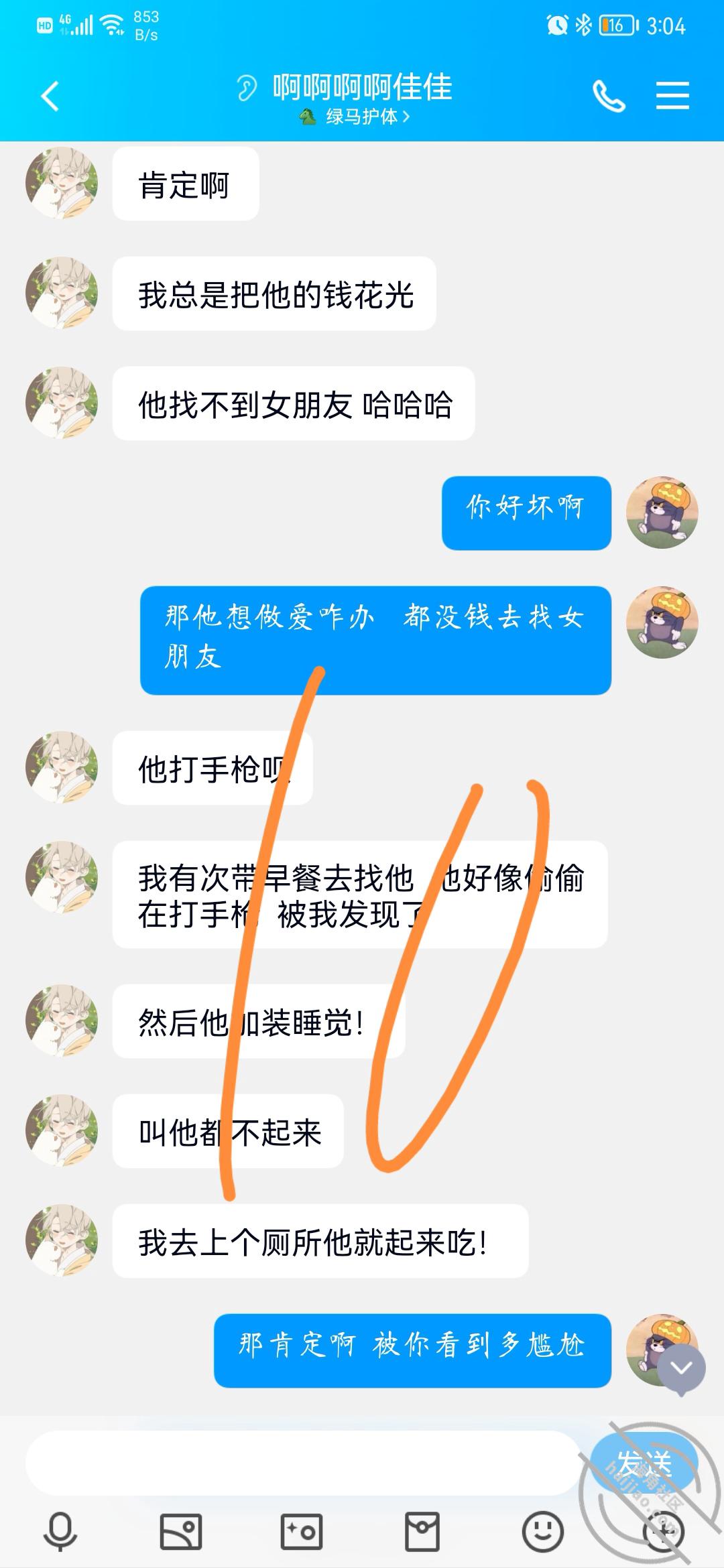Hit the 发送 send button
The height and width of the screenshot is (1568, 724).
coord(644,1463)
